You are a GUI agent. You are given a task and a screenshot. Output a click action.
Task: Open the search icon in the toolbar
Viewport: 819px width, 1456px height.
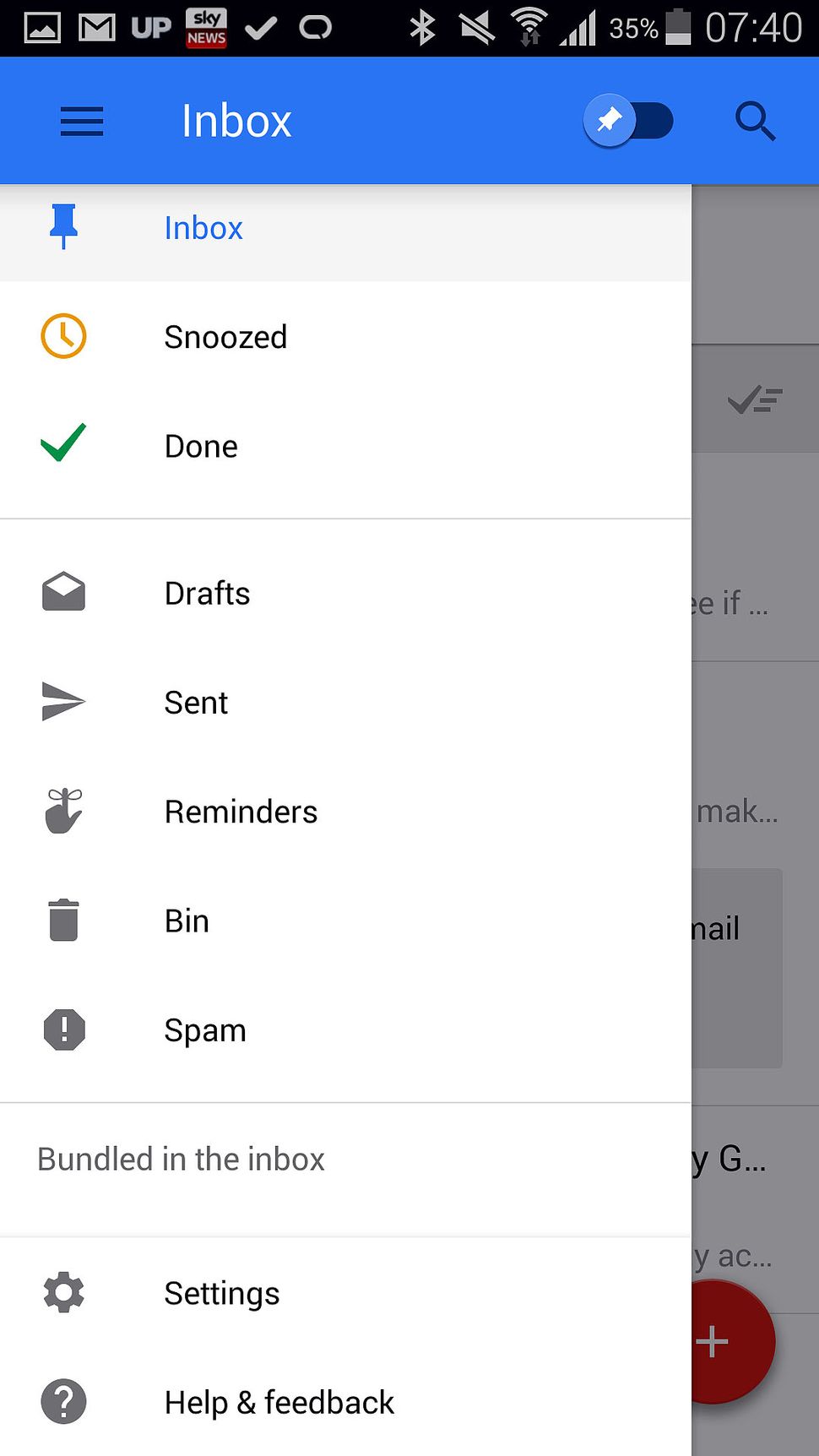click(x=755, y=121)
